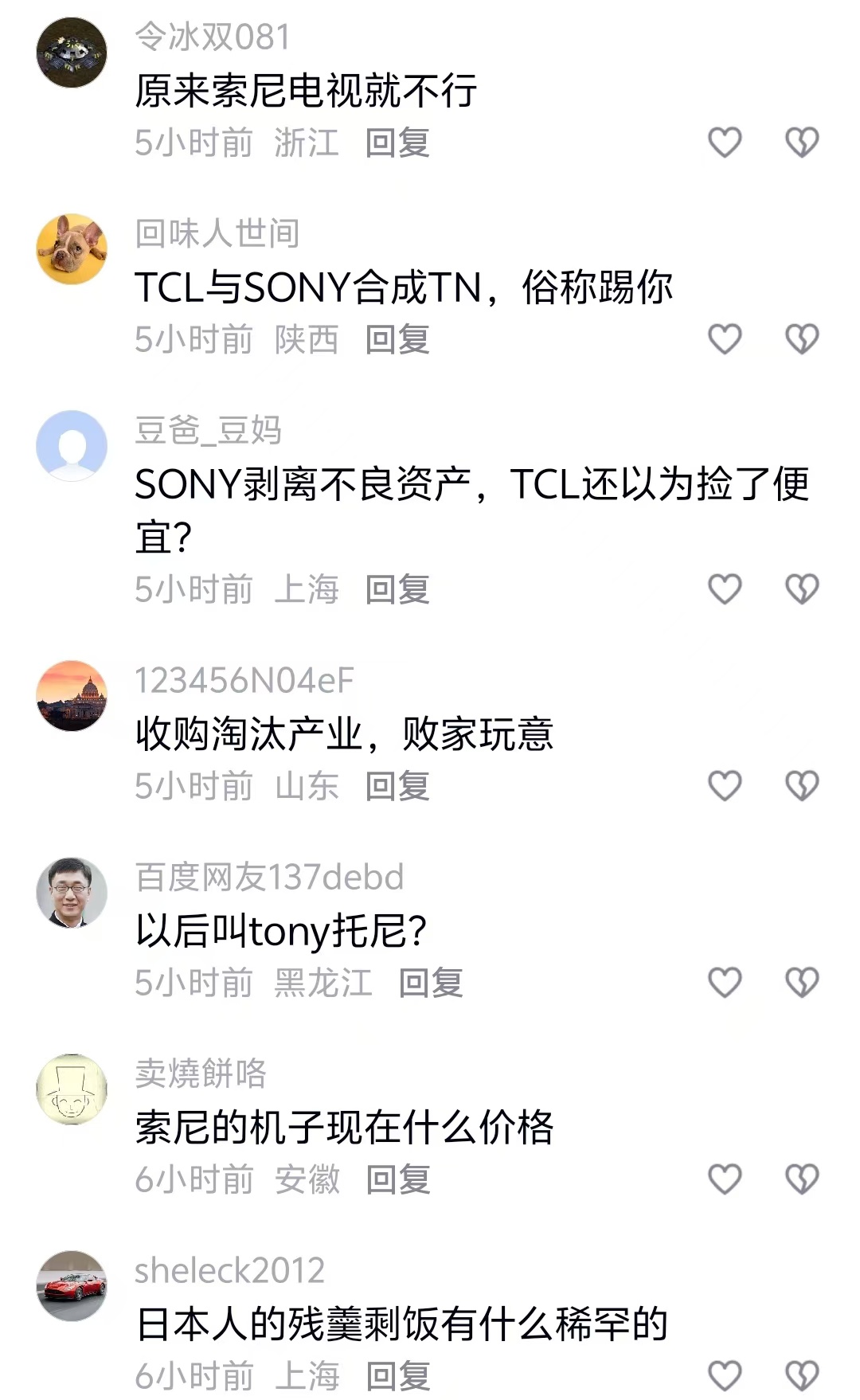The height and width of the screenshot is (1400, 860).
Task: Like the comment by 123456N04eF
Action: tap(725, 786)
